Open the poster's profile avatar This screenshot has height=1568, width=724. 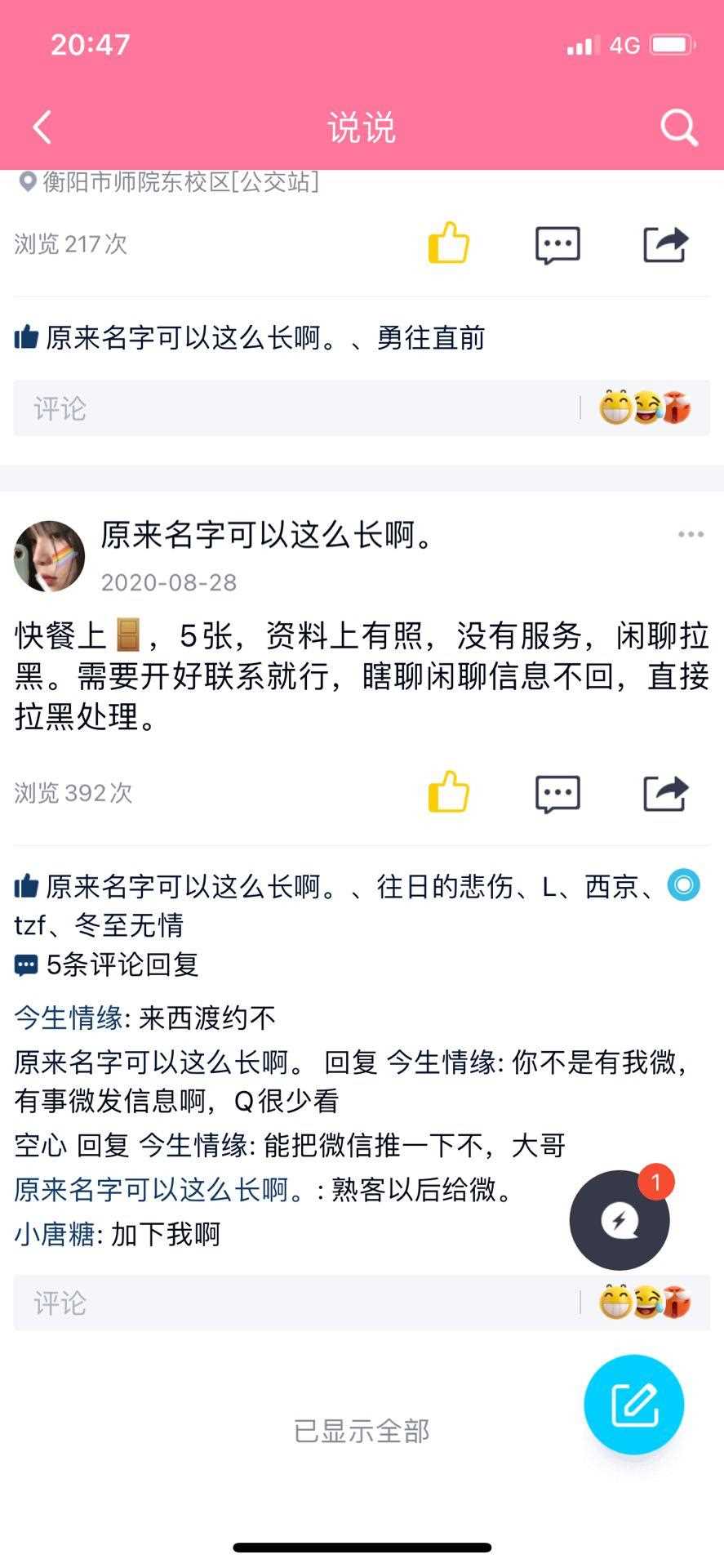(x=50, y=556)
